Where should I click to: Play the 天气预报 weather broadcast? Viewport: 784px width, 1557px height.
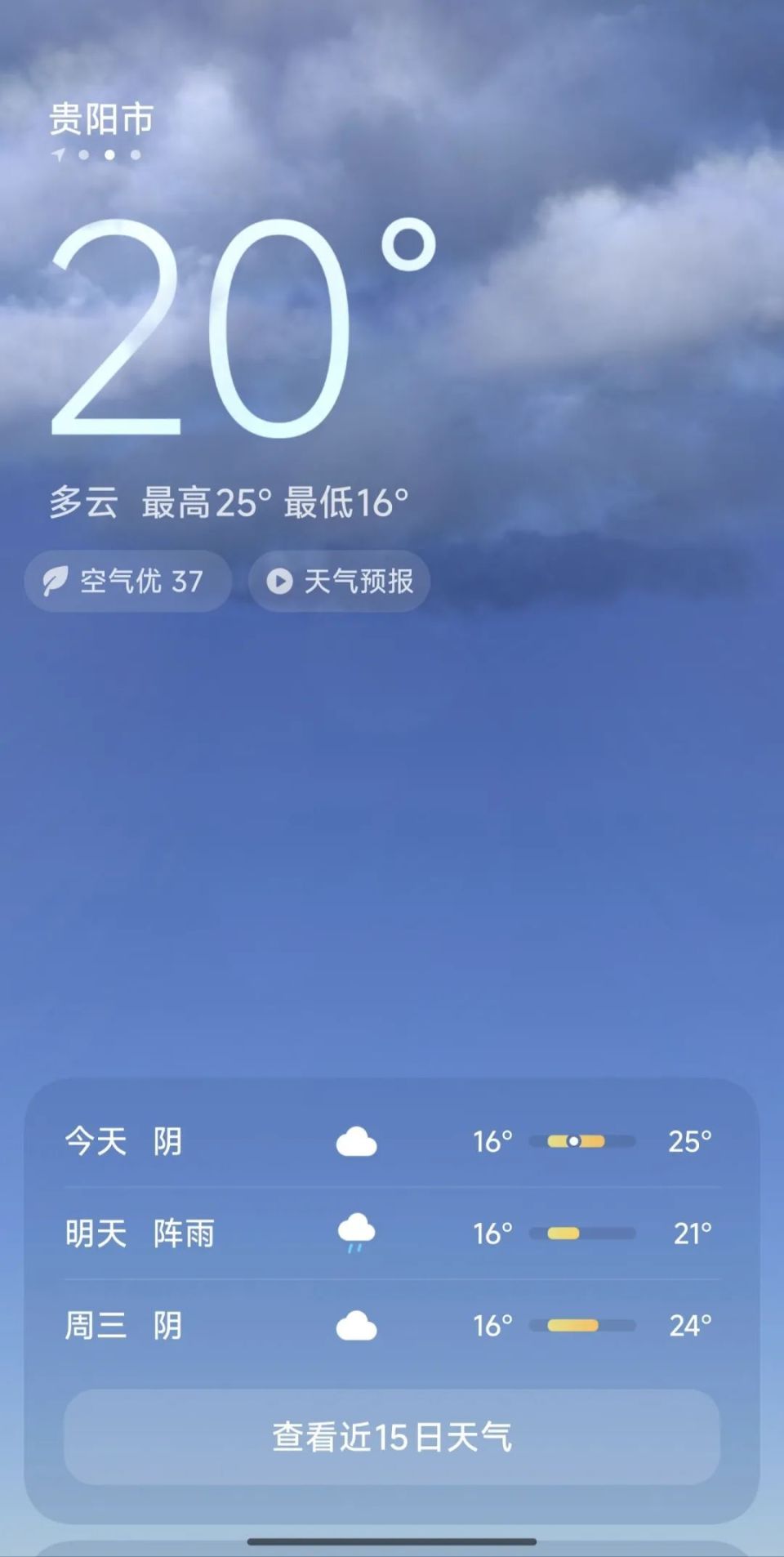pos(339,581)
